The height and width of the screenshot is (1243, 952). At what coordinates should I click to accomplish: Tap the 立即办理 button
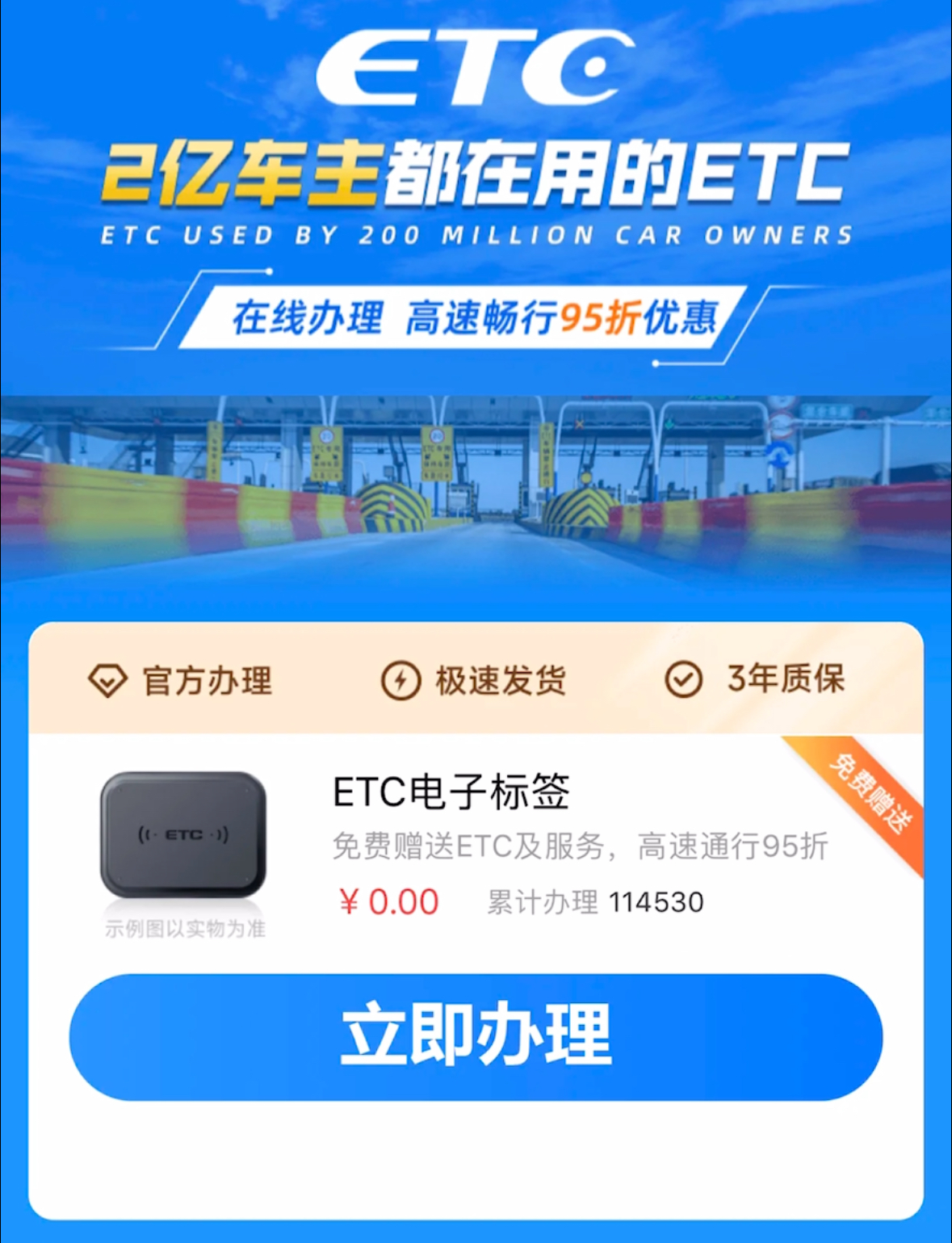(x=476, y=1036)
